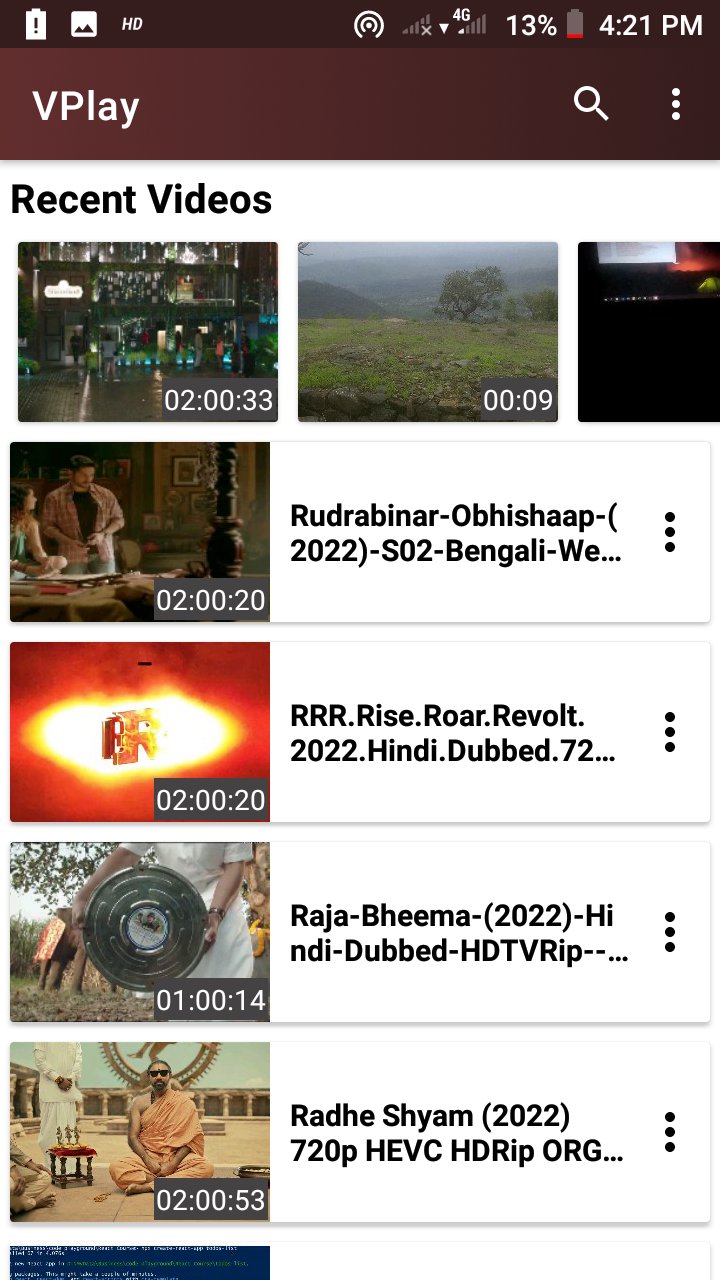Open Raja-Bheema (2022) video

coord(455,933)
